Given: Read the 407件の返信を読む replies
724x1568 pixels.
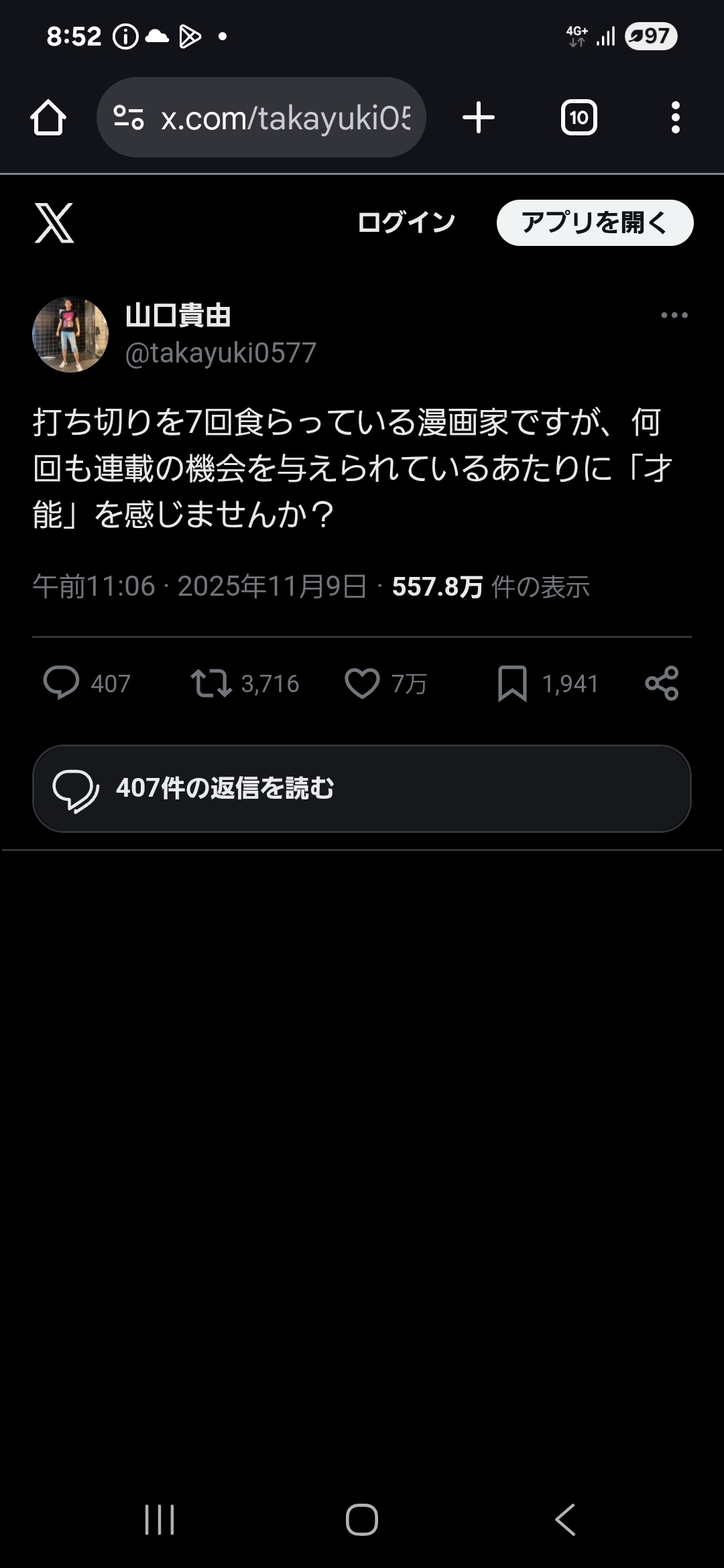Looking at the screenshot, I should [x=362, y=789].
